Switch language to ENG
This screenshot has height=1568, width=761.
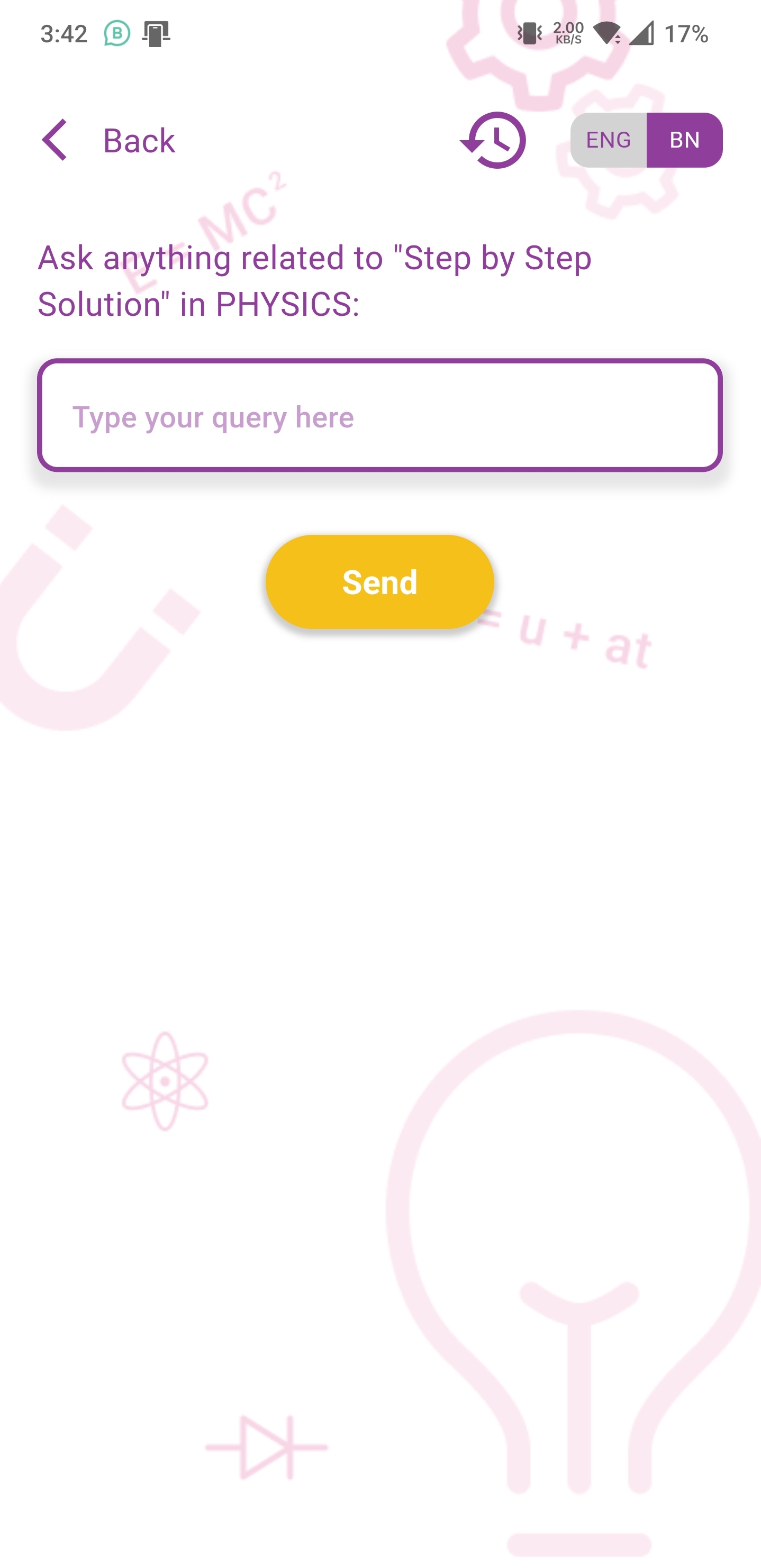tap(608, 140)
